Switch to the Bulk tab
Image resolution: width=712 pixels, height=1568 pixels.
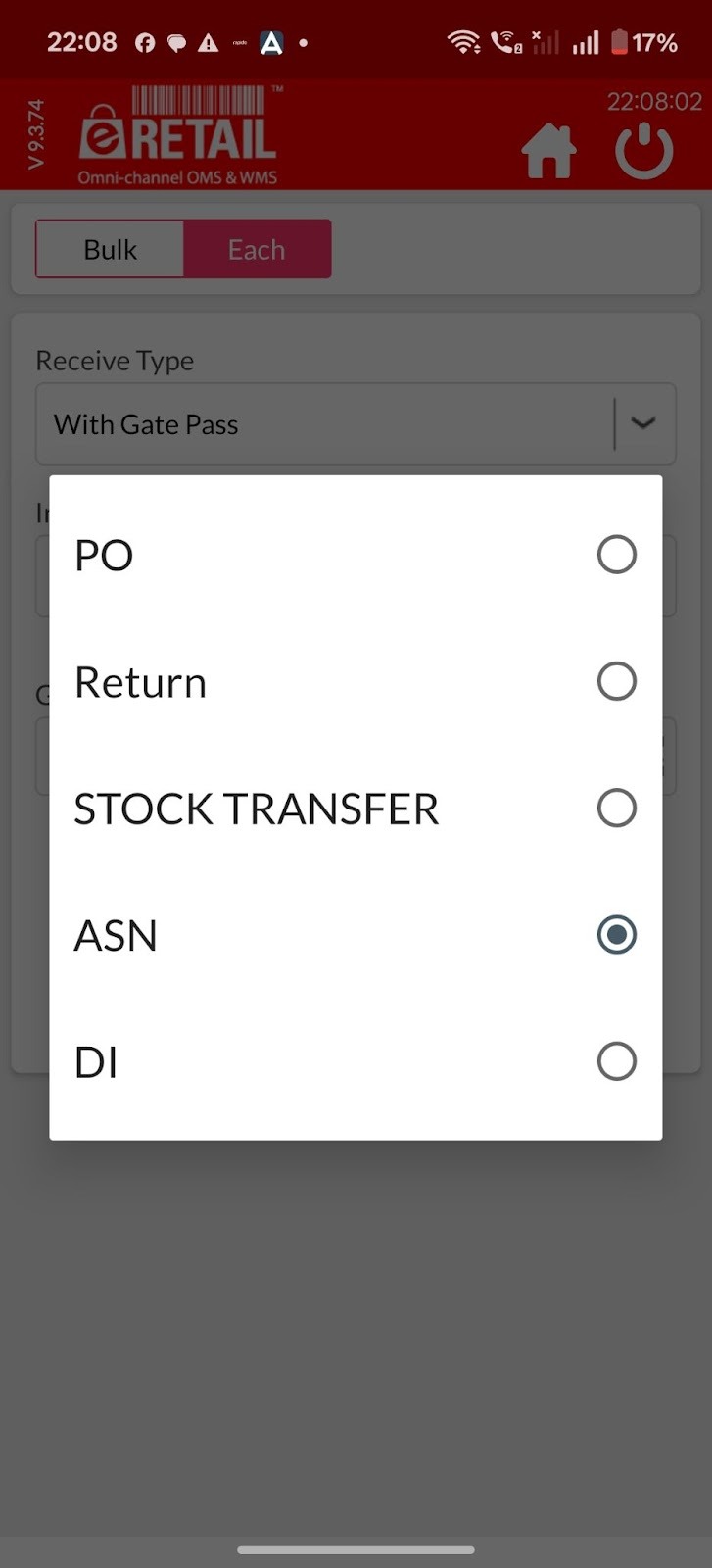(110, 249)
